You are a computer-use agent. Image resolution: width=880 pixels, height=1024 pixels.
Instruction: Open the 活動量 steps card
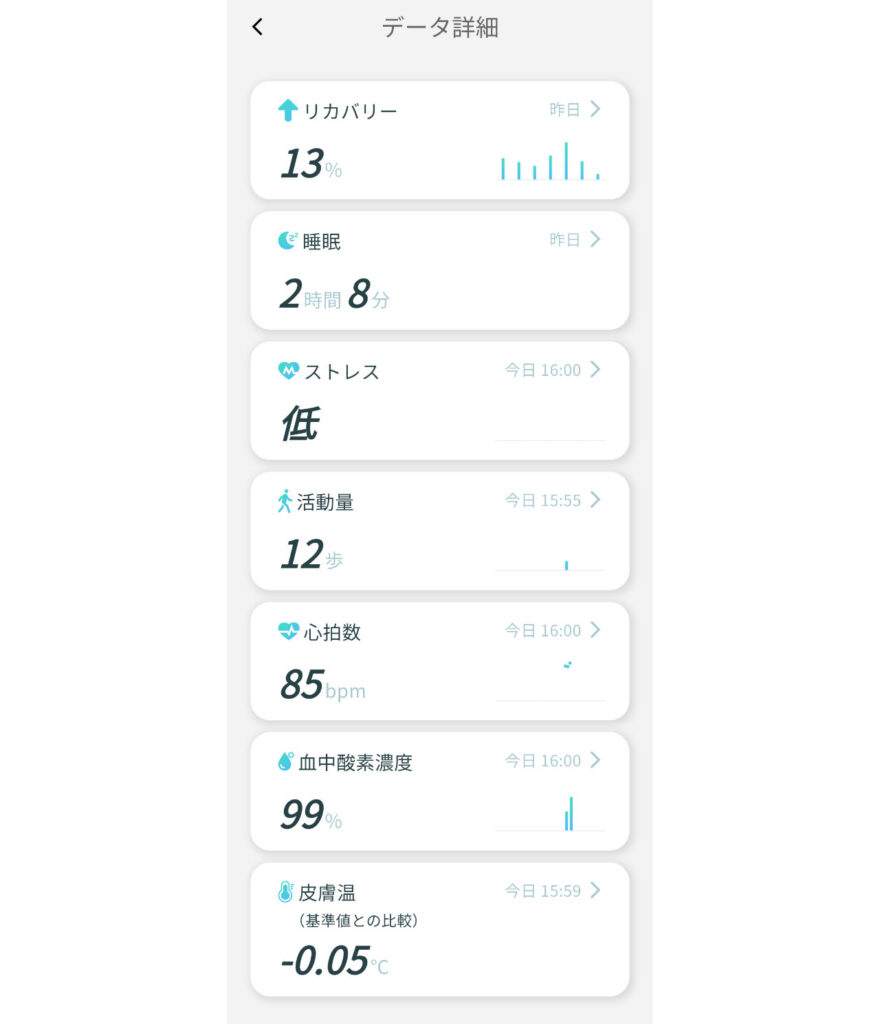pyautogui.click(x=439, y=530)
